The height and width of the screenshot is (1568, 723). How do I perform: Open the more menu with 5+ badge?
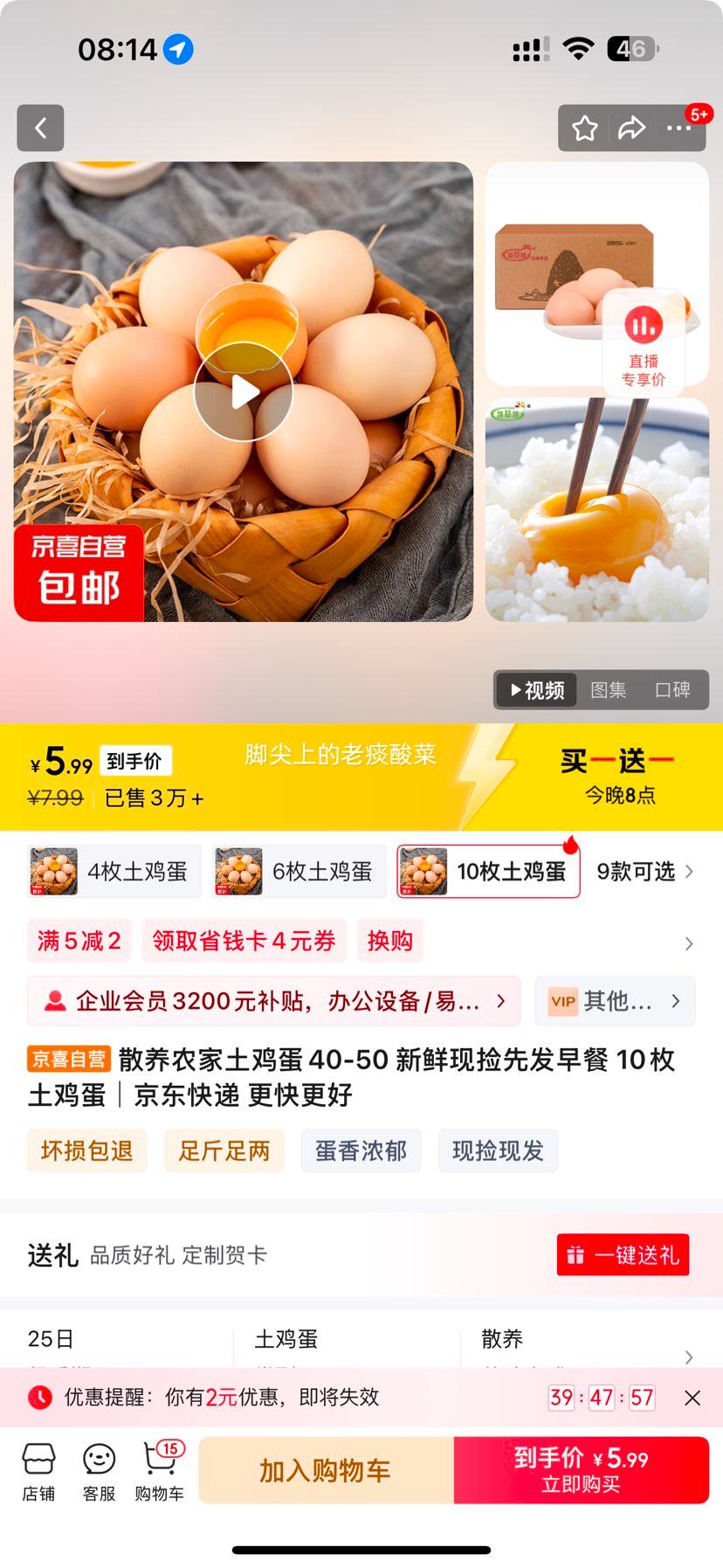(x=678, y=128)
